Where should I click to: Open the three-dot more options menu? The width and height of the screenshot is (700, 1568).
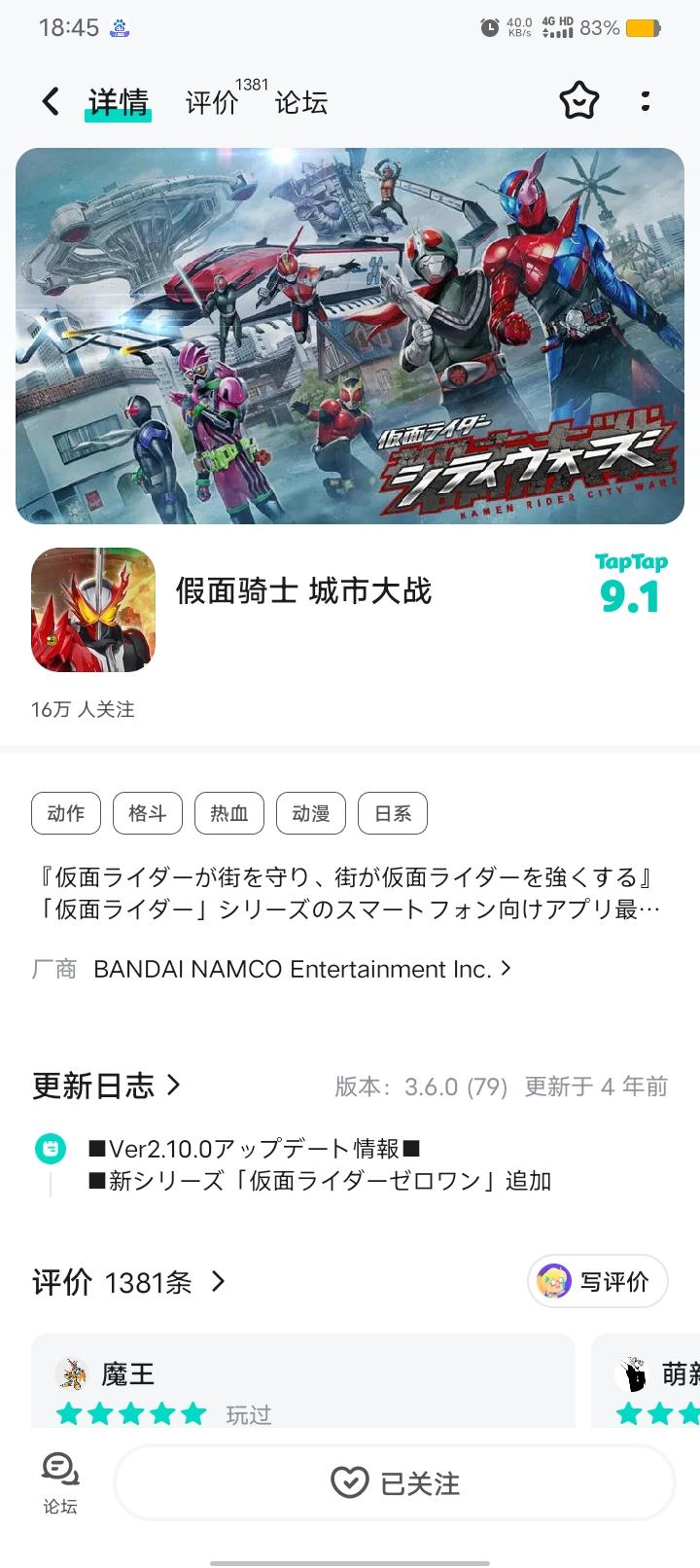(646, 101)
